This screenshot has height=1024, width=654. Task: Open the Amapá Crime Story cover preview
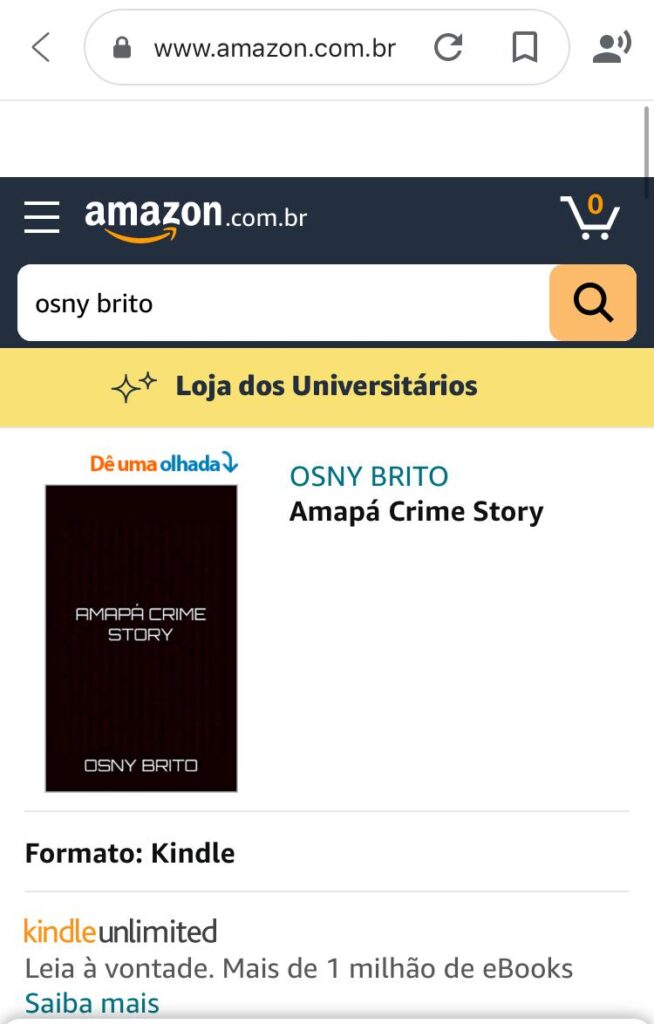point(141,638)
